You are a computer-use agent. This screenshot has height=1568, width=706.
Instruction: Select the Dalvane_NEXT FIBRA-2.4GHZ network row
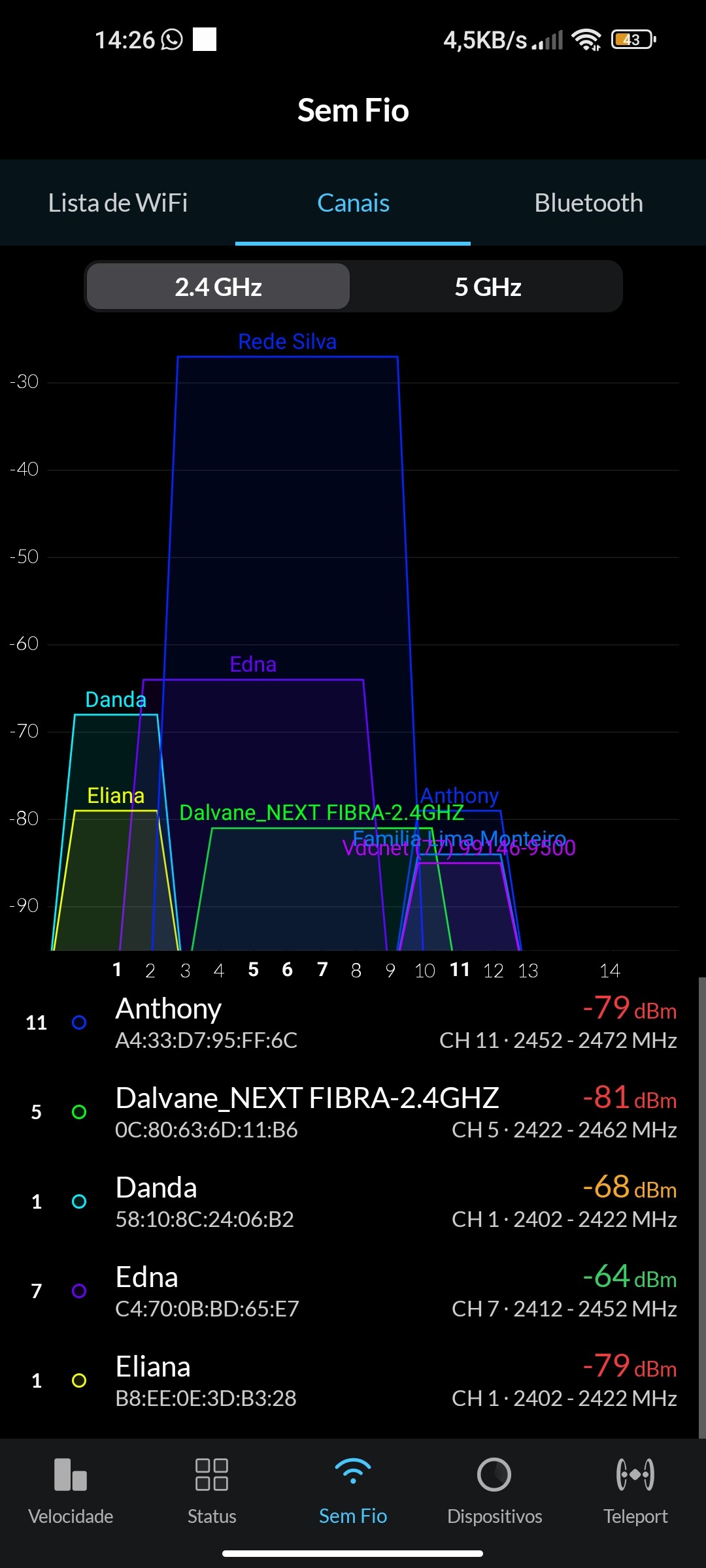click(353, 1113)
